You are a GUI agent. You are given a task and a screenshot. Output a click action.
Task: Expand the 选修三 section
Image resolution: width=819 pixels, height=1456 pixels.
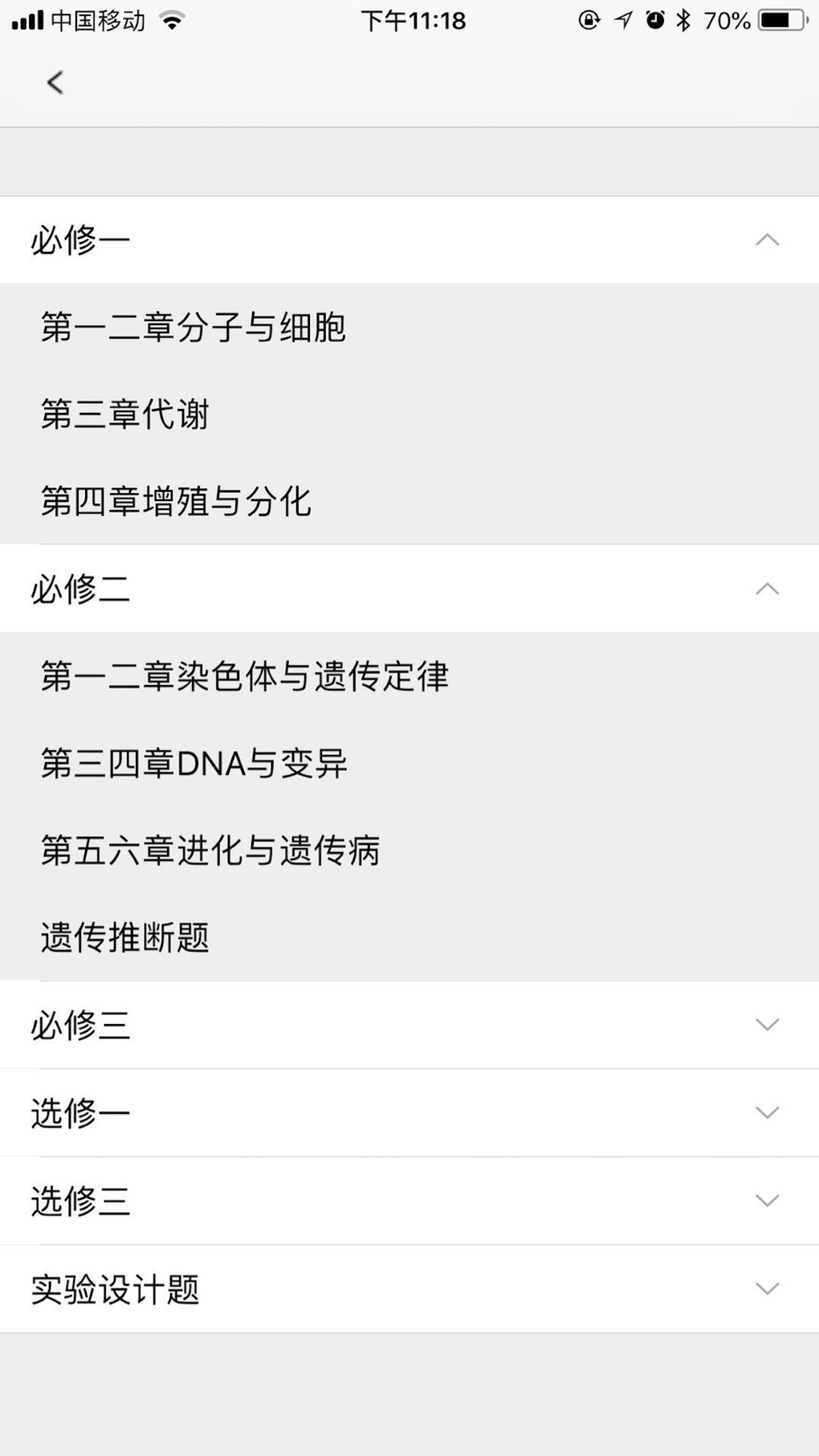coord(767,1201)
